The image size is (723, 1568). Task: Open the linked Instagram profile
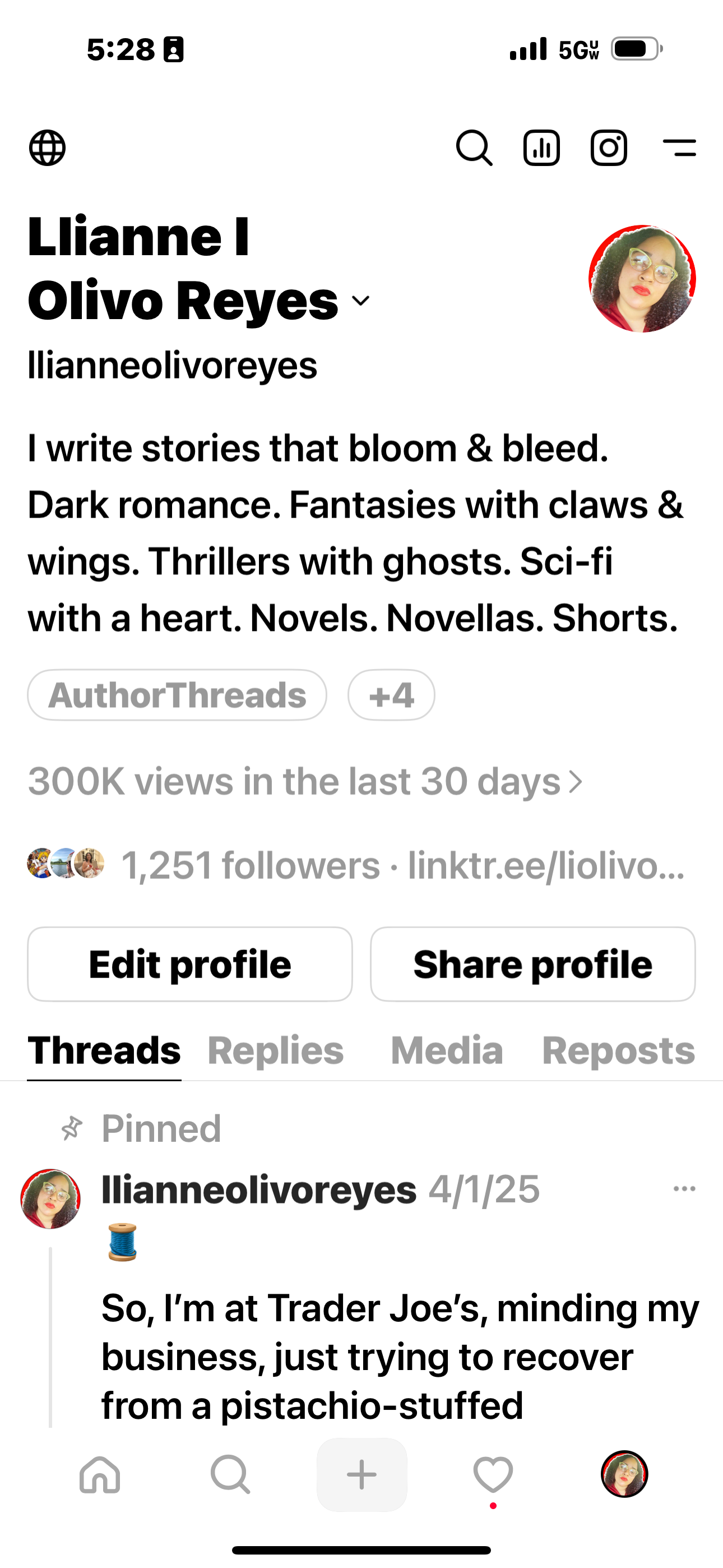609,148
